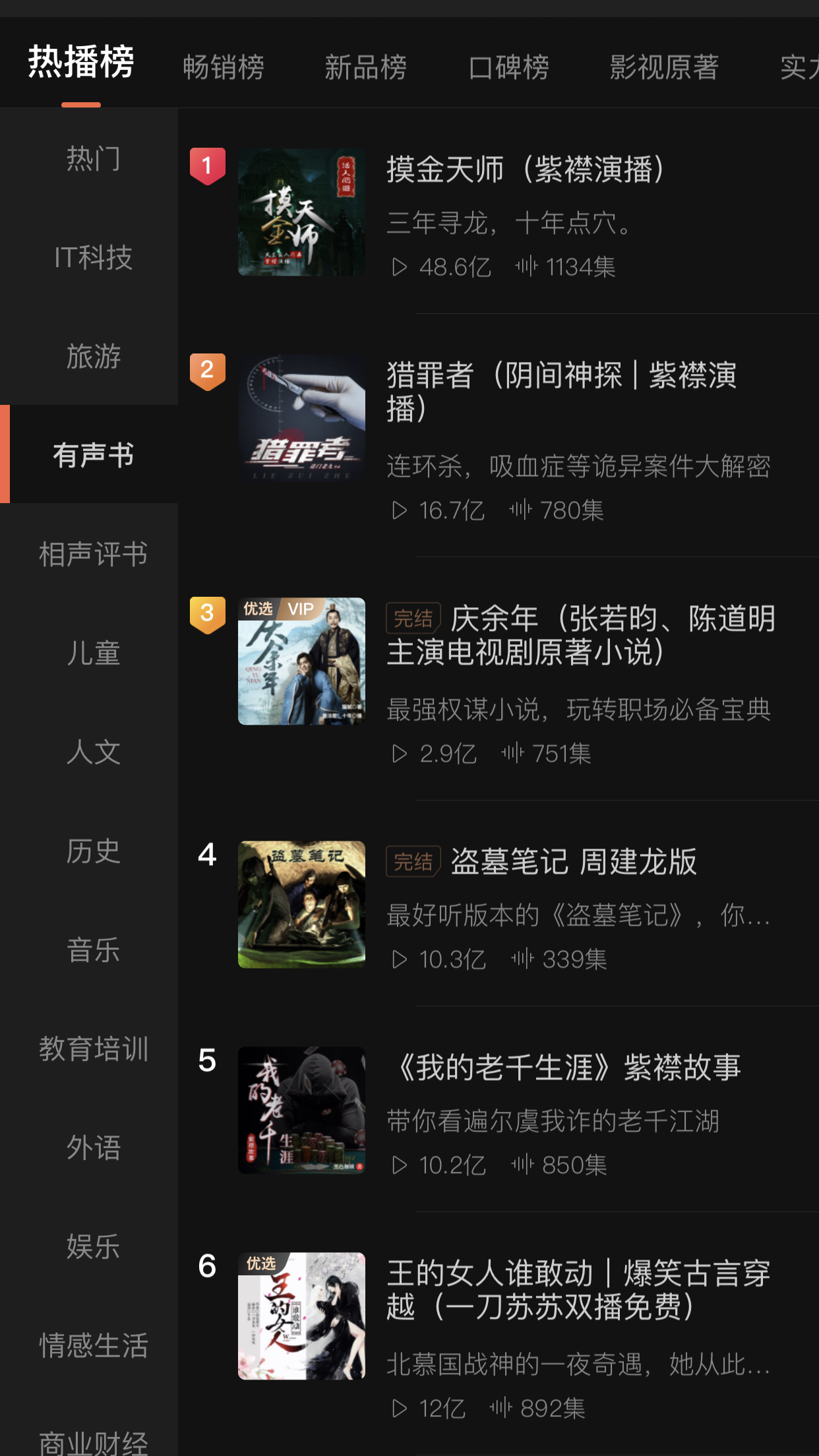Viewport: 819px width, 1456px height.
Task: Choose the 历史 category
Action: [93, 851]
